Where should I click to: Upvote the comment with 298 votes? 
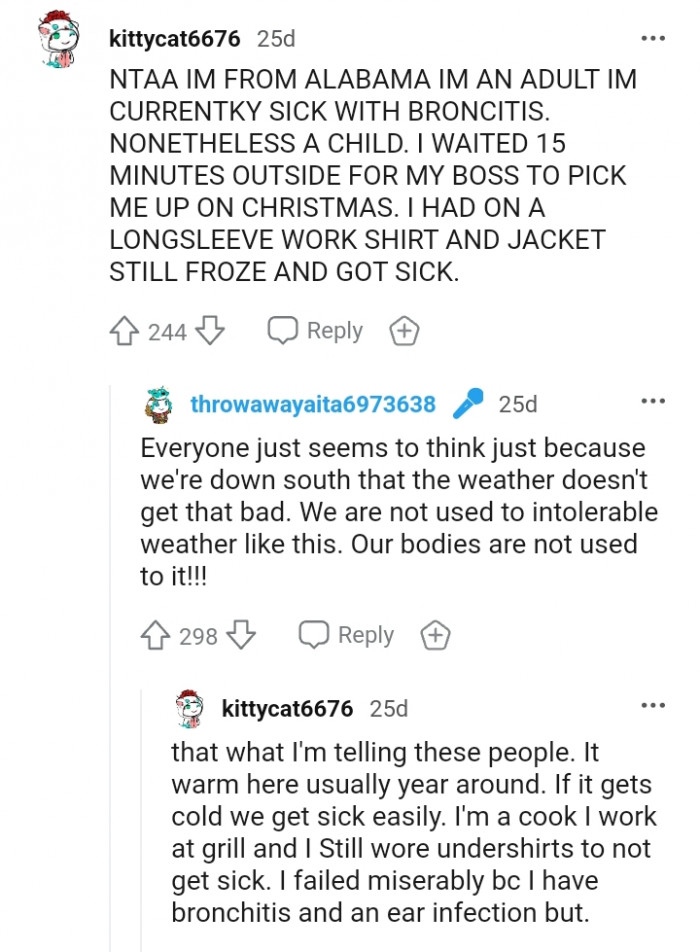(157, 635)
